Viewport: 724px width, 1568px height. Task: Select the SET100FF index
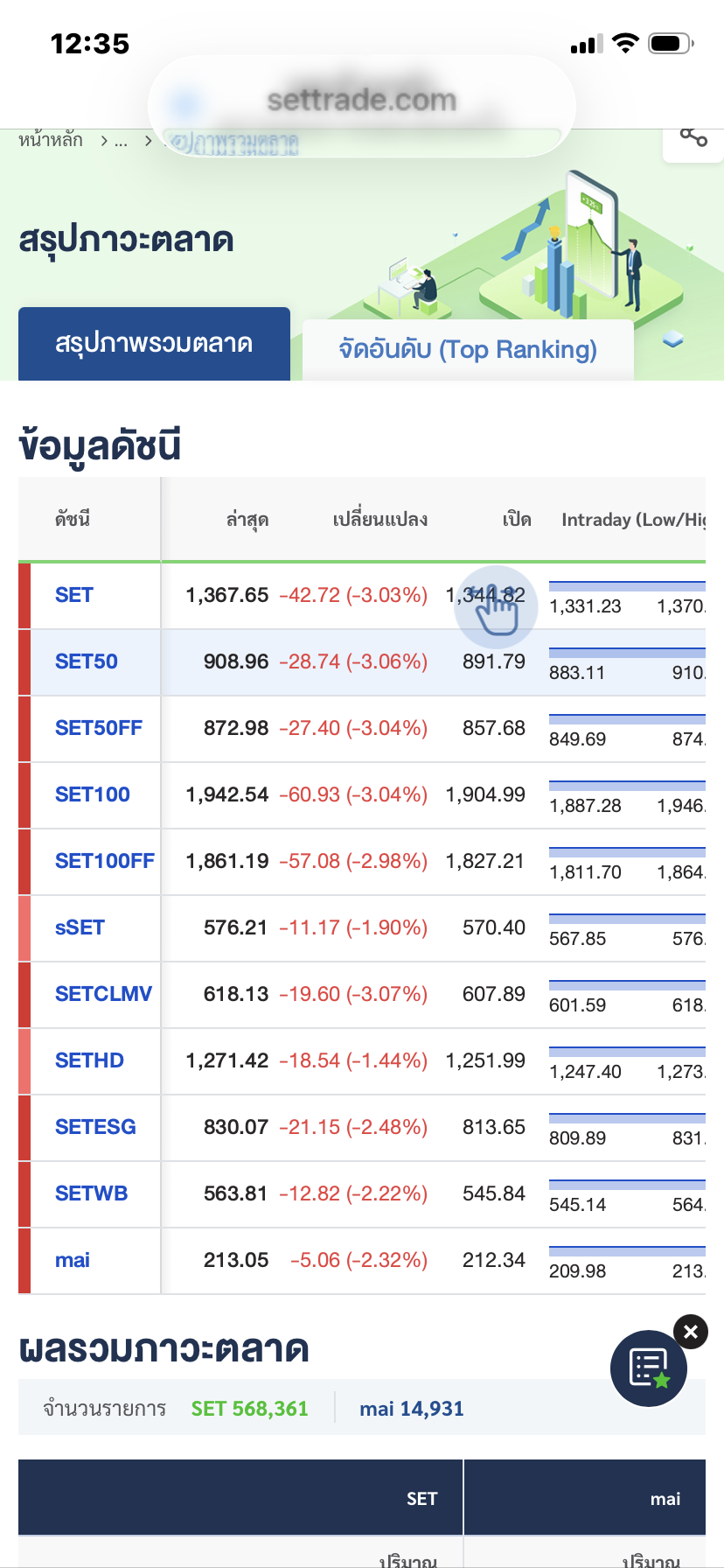(x=105, y=862)
